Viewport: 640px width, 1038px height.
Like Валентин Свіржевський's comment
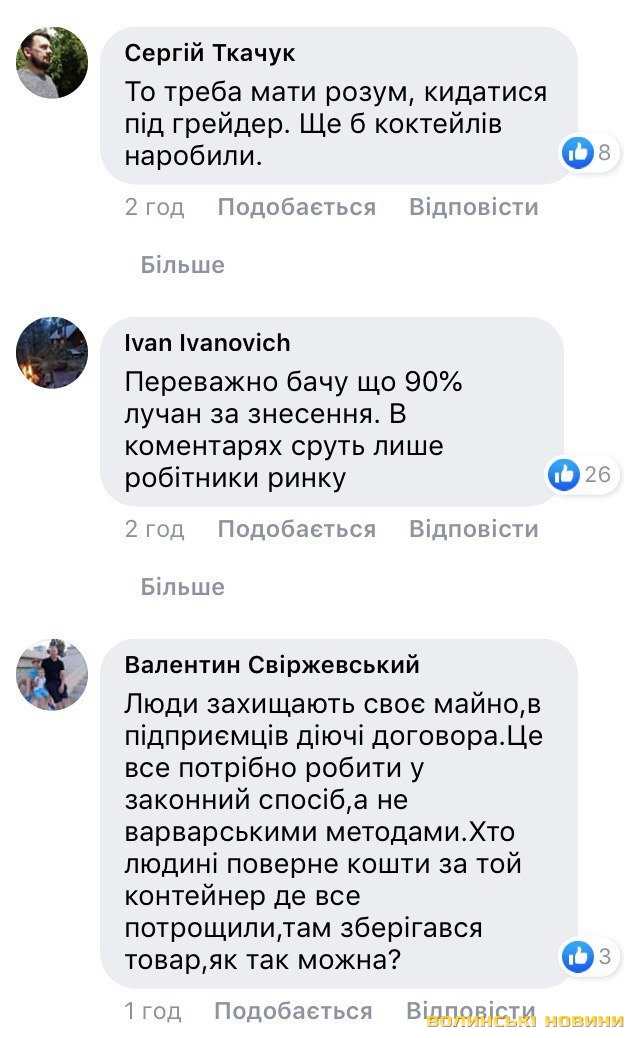coord(293,1011)
